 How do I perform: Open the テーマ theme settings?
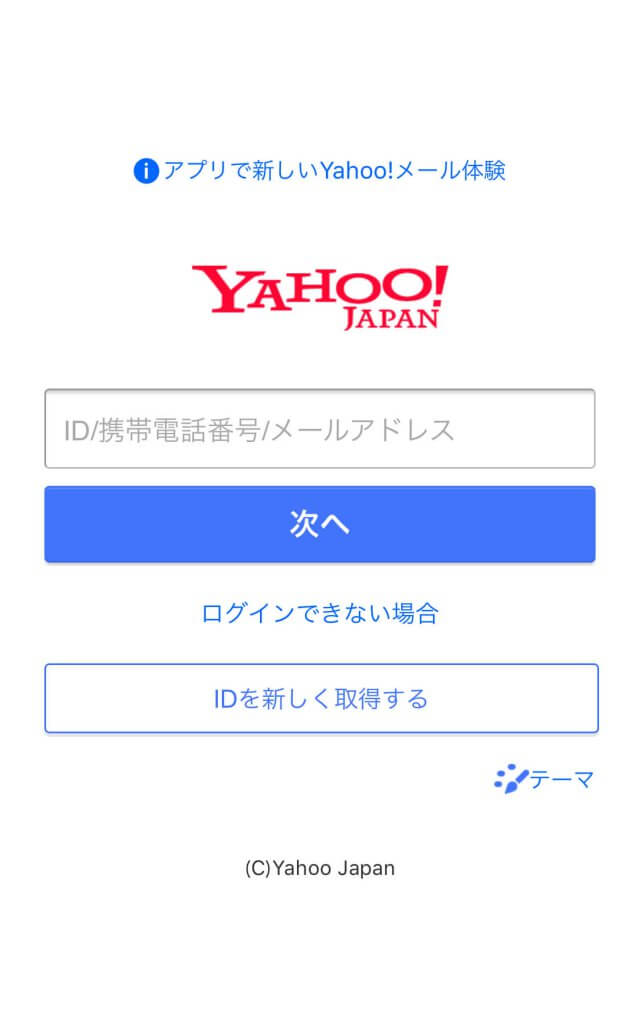[545, 779]
